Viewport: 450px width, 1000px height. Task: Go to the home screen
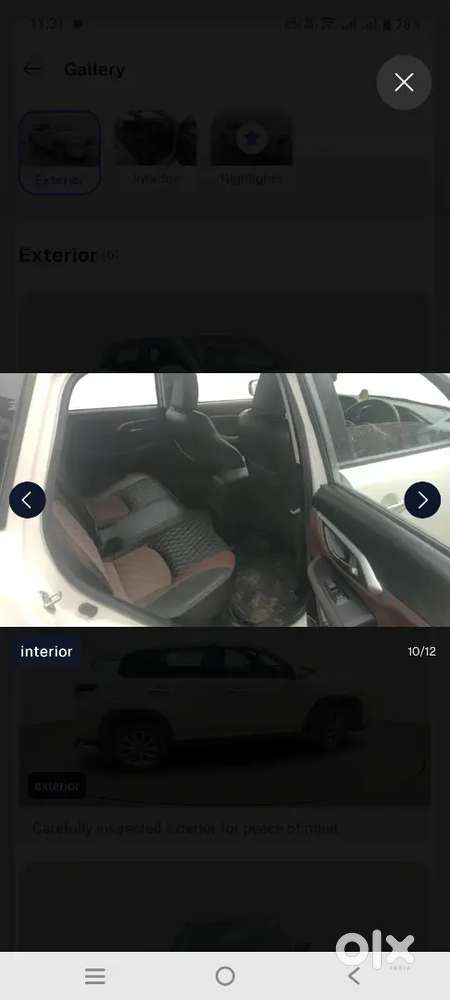tap(225, 976)
